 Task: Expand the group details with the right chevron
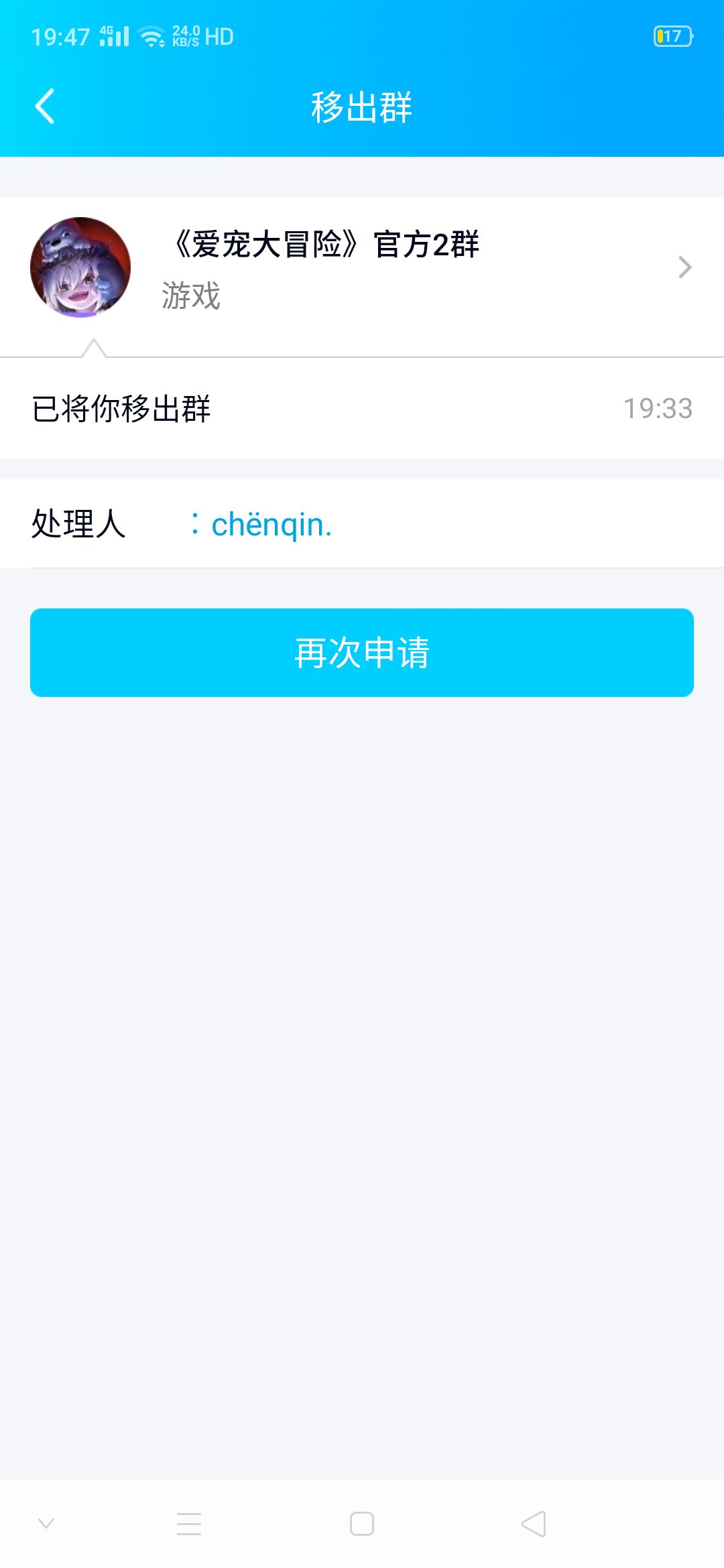point(684,267)
